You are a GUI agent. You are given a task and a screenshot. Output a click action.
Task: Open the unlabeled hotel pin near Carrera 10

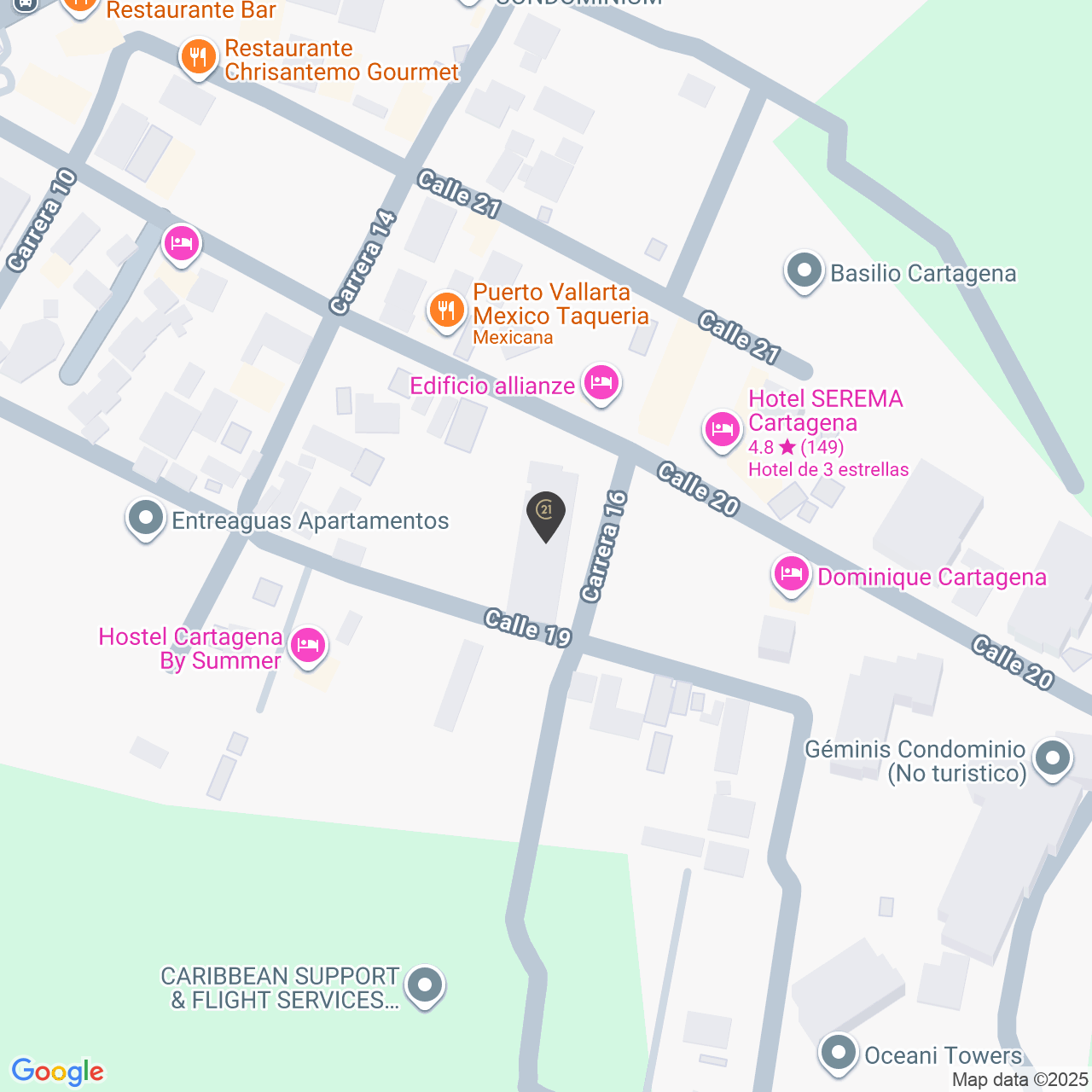tap(181, 244)
